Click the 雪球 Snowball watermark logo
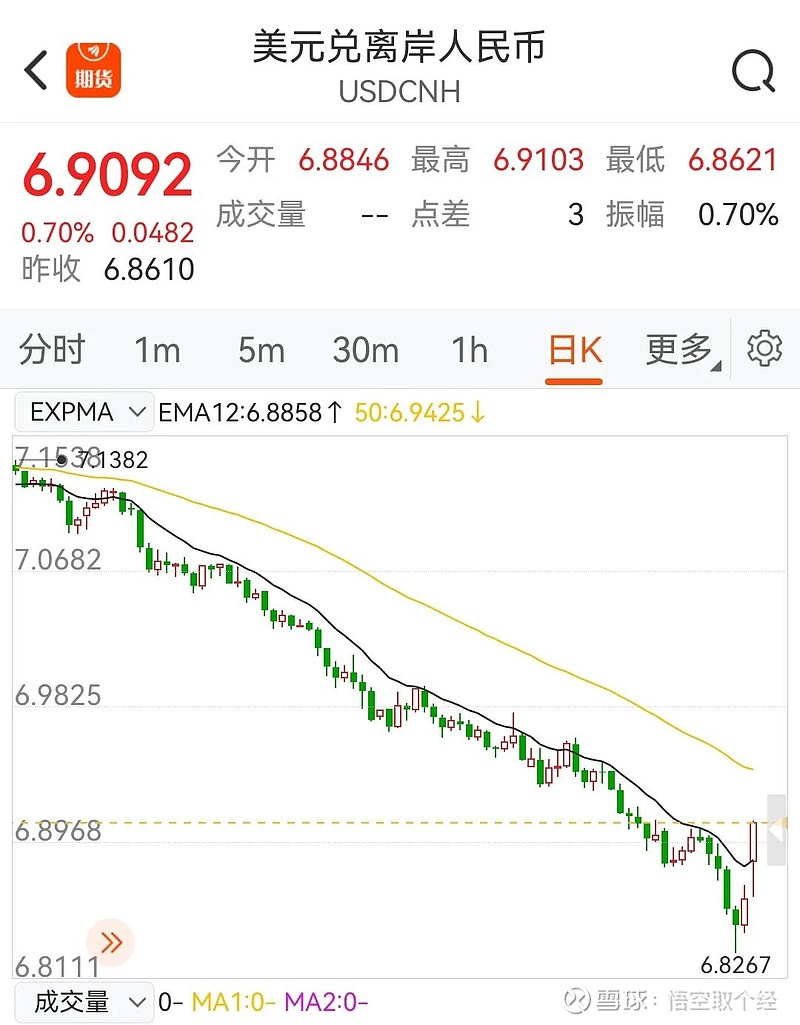The width and height of the screenshot is (800, 1025). pyautogui.click(x=575, y=1000)
